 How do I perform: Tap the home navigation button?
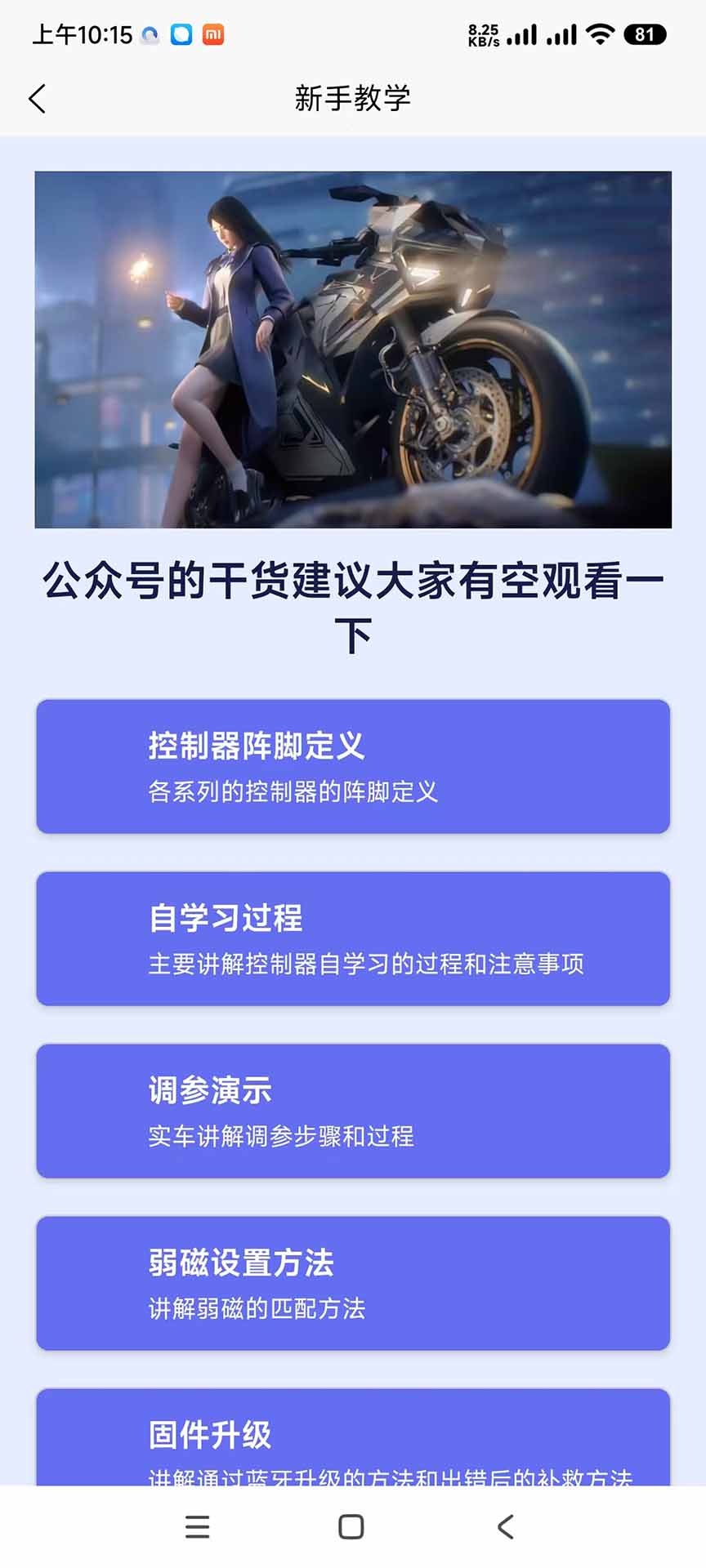point(351,1526)
